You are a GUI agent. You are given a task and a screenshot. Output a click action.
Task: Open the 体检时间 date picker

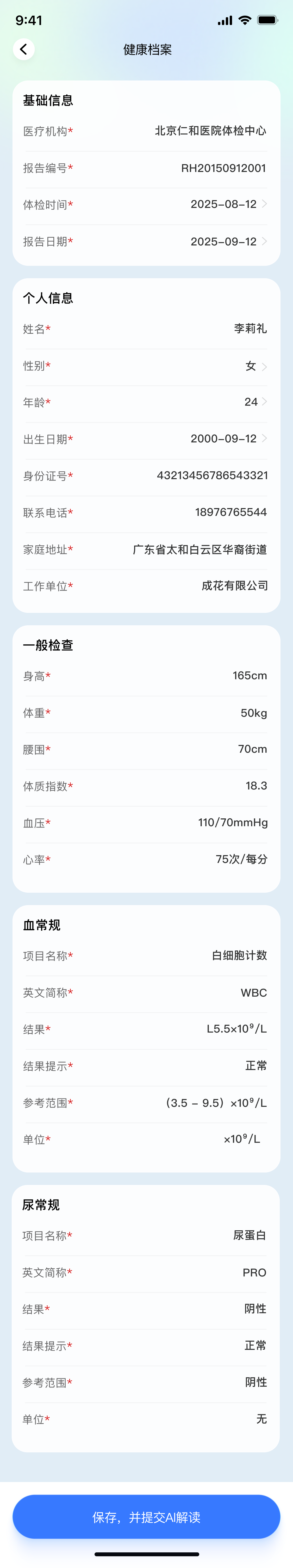[x=228, y=205]
